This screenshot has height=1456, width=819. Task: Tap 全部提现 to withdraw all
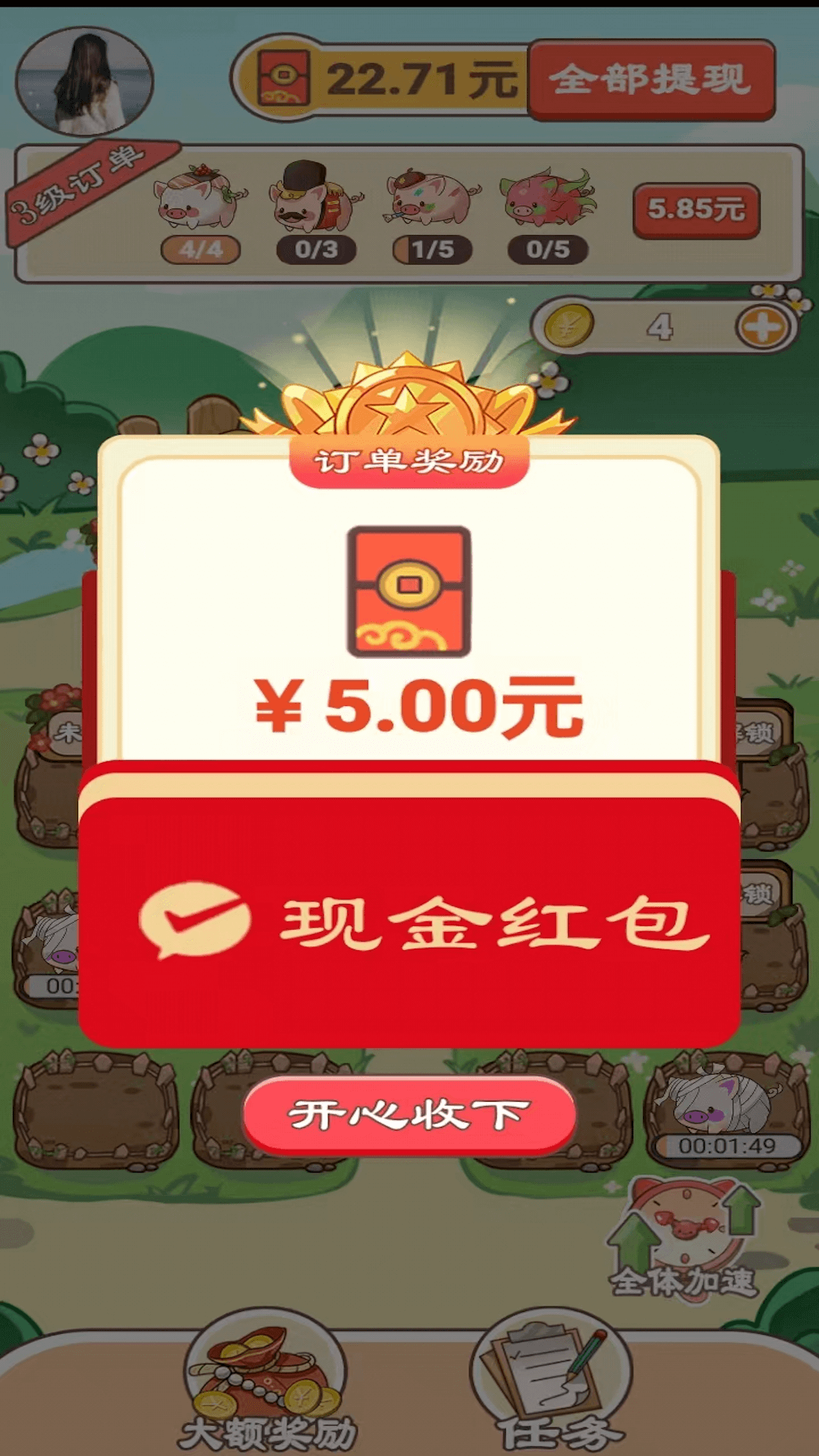click(x=651, y=79)
